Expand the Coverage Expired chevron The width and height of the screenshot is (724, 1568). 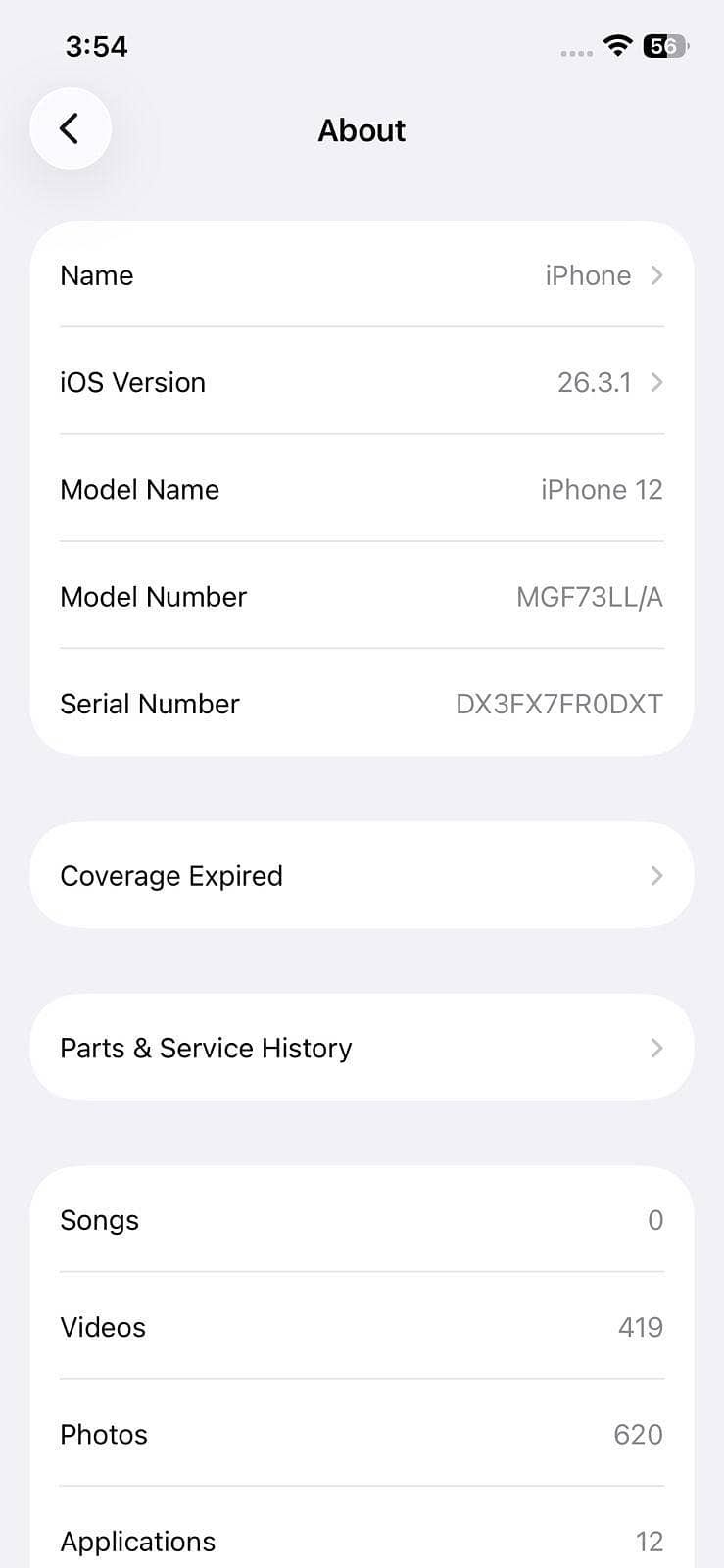coord(655,875)
